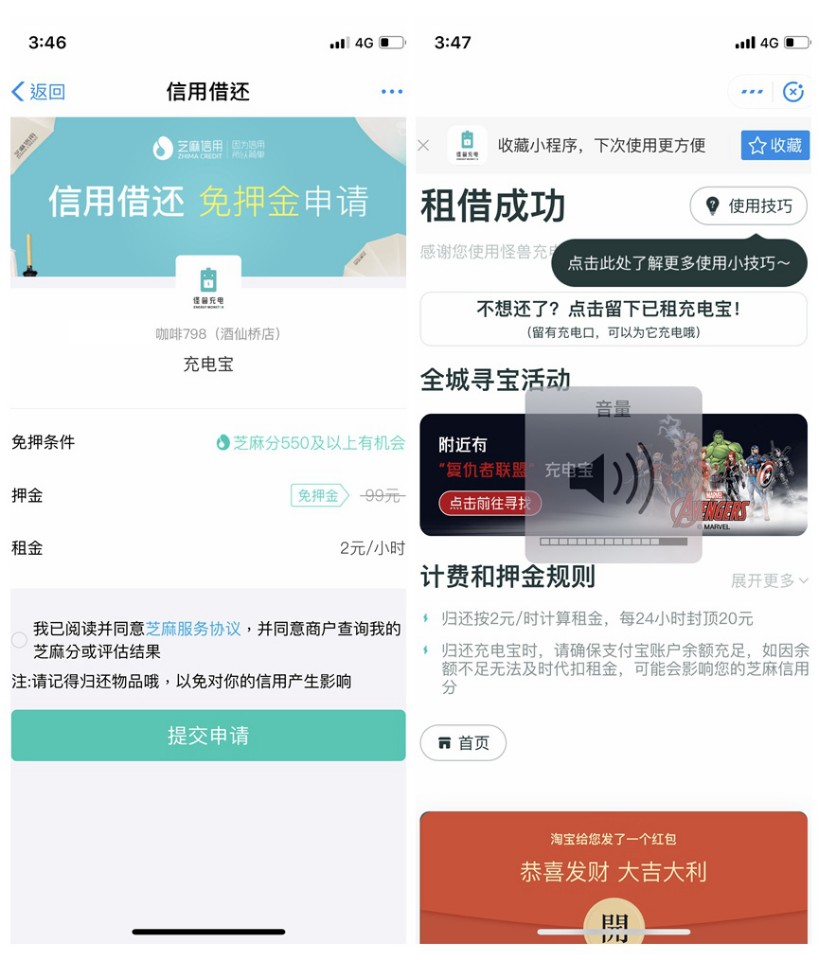
Task: Open 使用技巧 tips
Action: click(748, 206)
